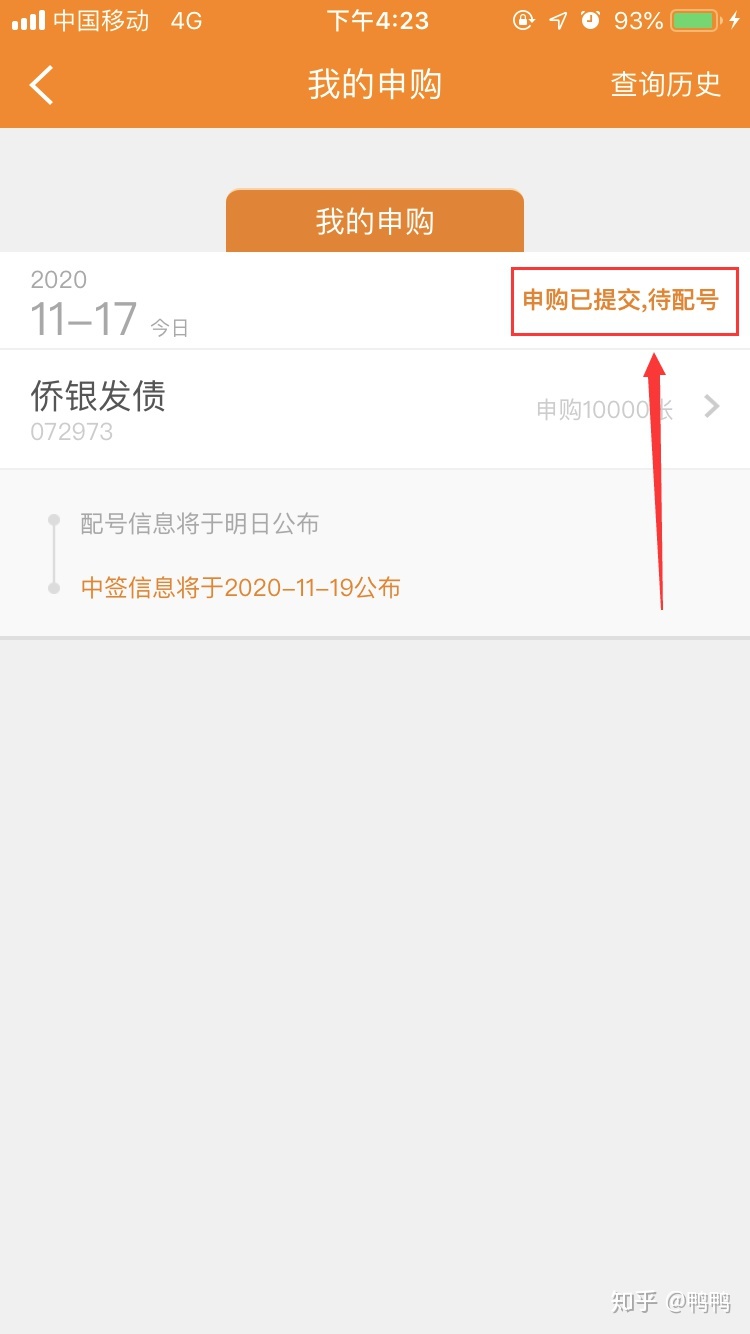
Task: Select the 我的申购 tab
Action: 374,221
